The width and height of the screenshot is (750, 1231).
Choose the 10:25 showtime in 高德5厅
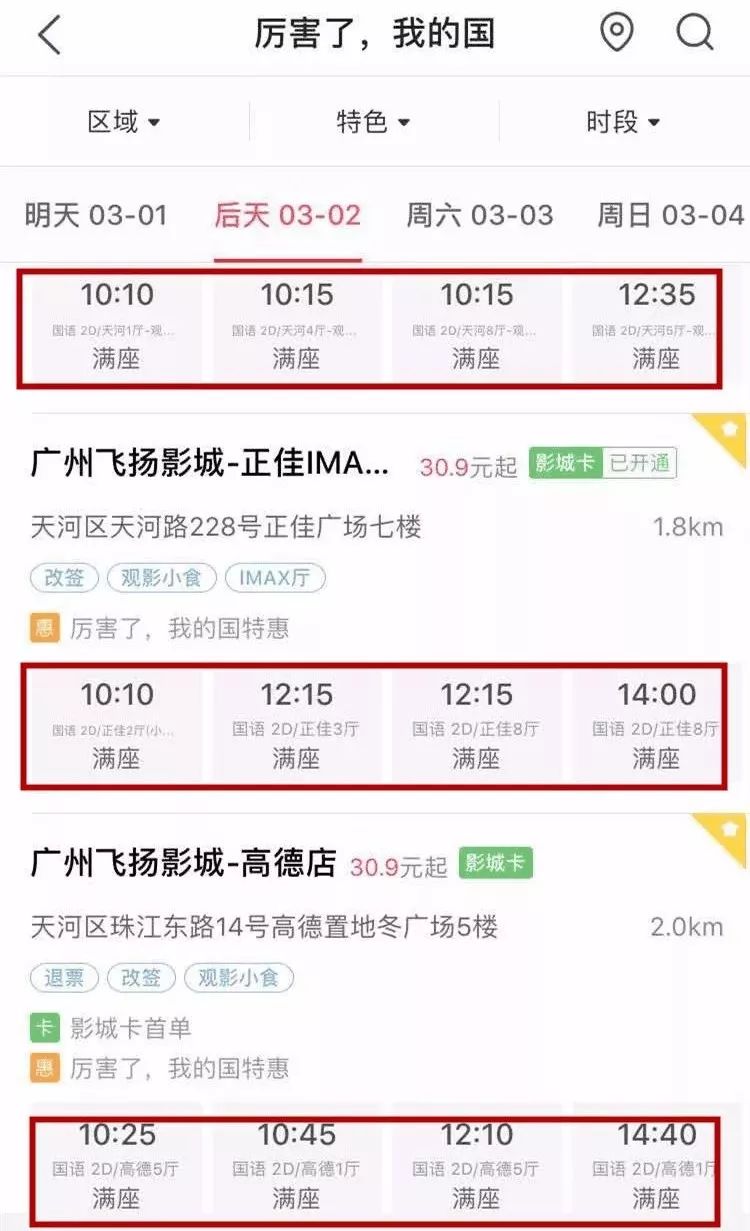tap(117, 1166)
